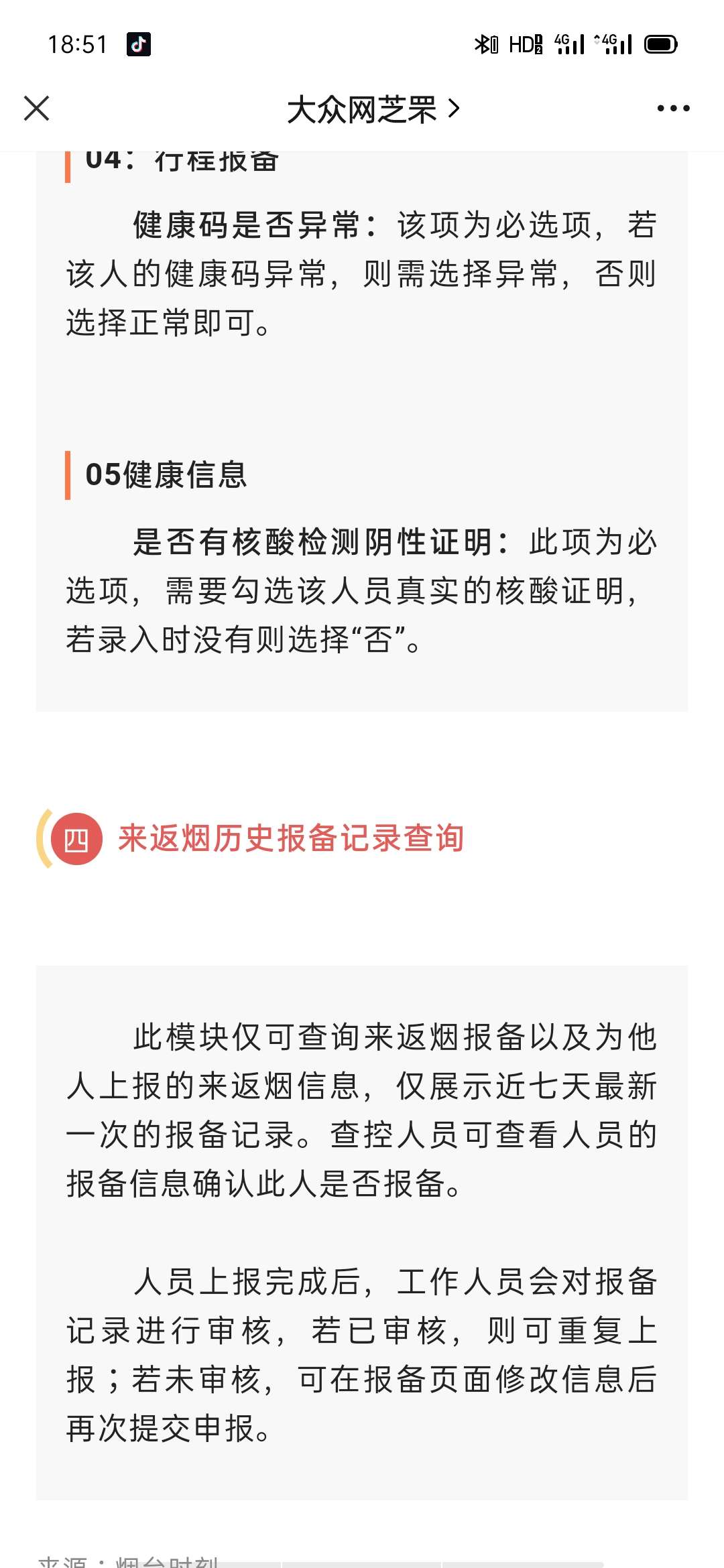Close the article page

click(x=37, y=109)
